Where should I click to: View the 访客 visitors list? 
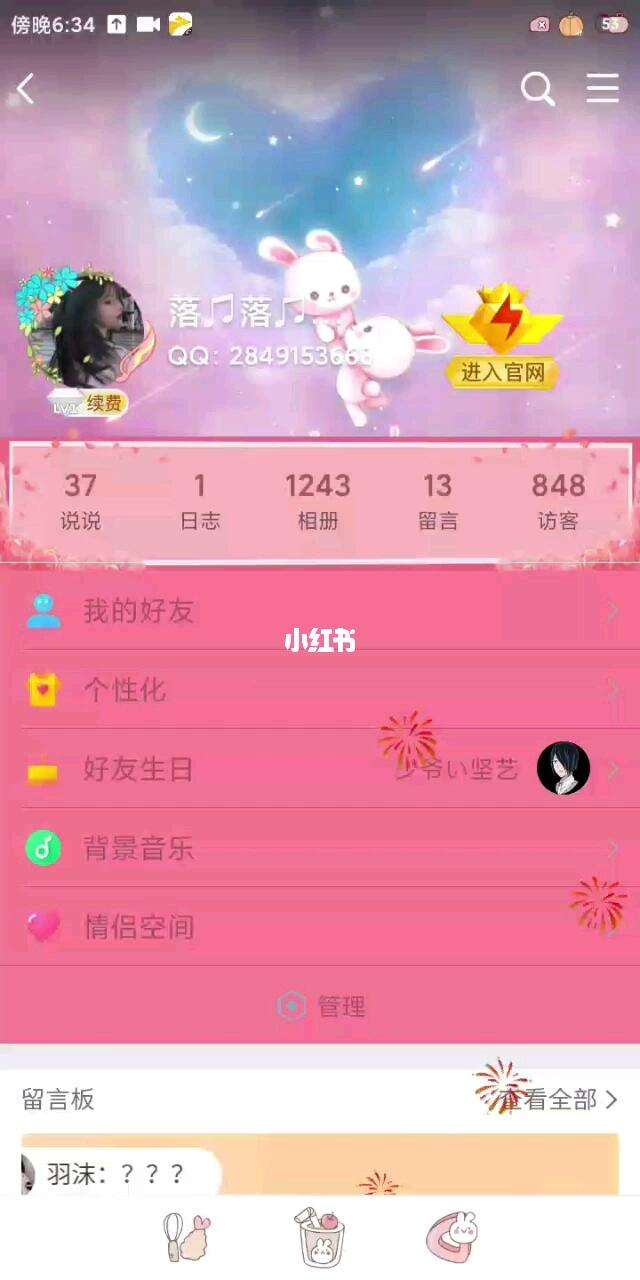click(x=557, y=501)
